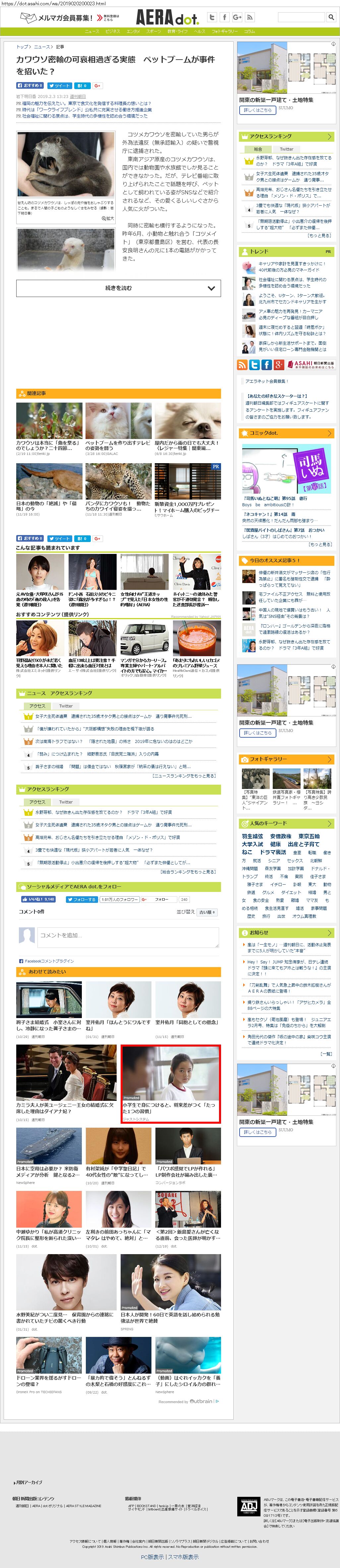This screenshot has width=340, height=1568.
Task: Enlarge the otter photo via 拡大
Action: [x=107, y=218]
